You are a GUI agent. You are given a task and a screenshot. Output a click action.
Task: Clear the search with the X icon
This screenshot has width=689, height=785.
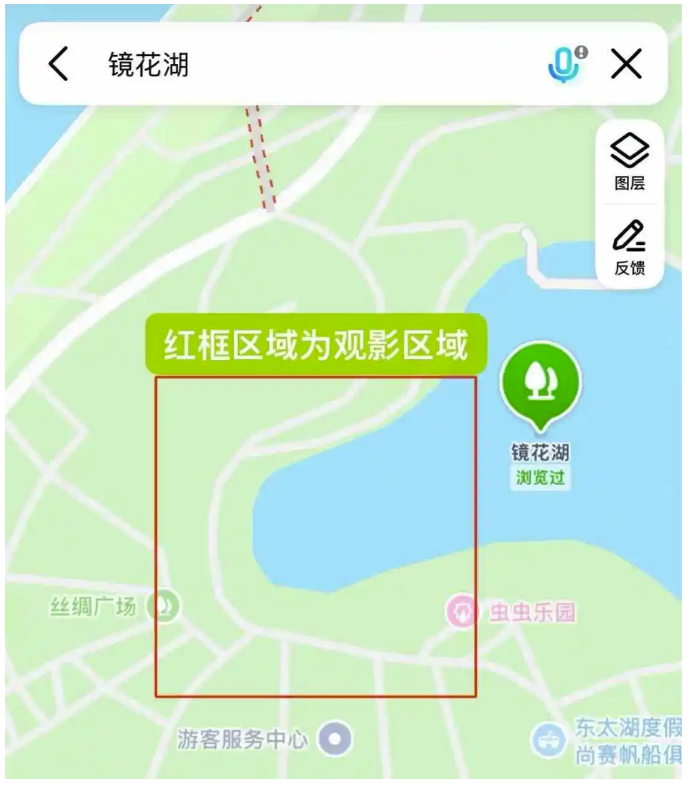coord(627,65)
